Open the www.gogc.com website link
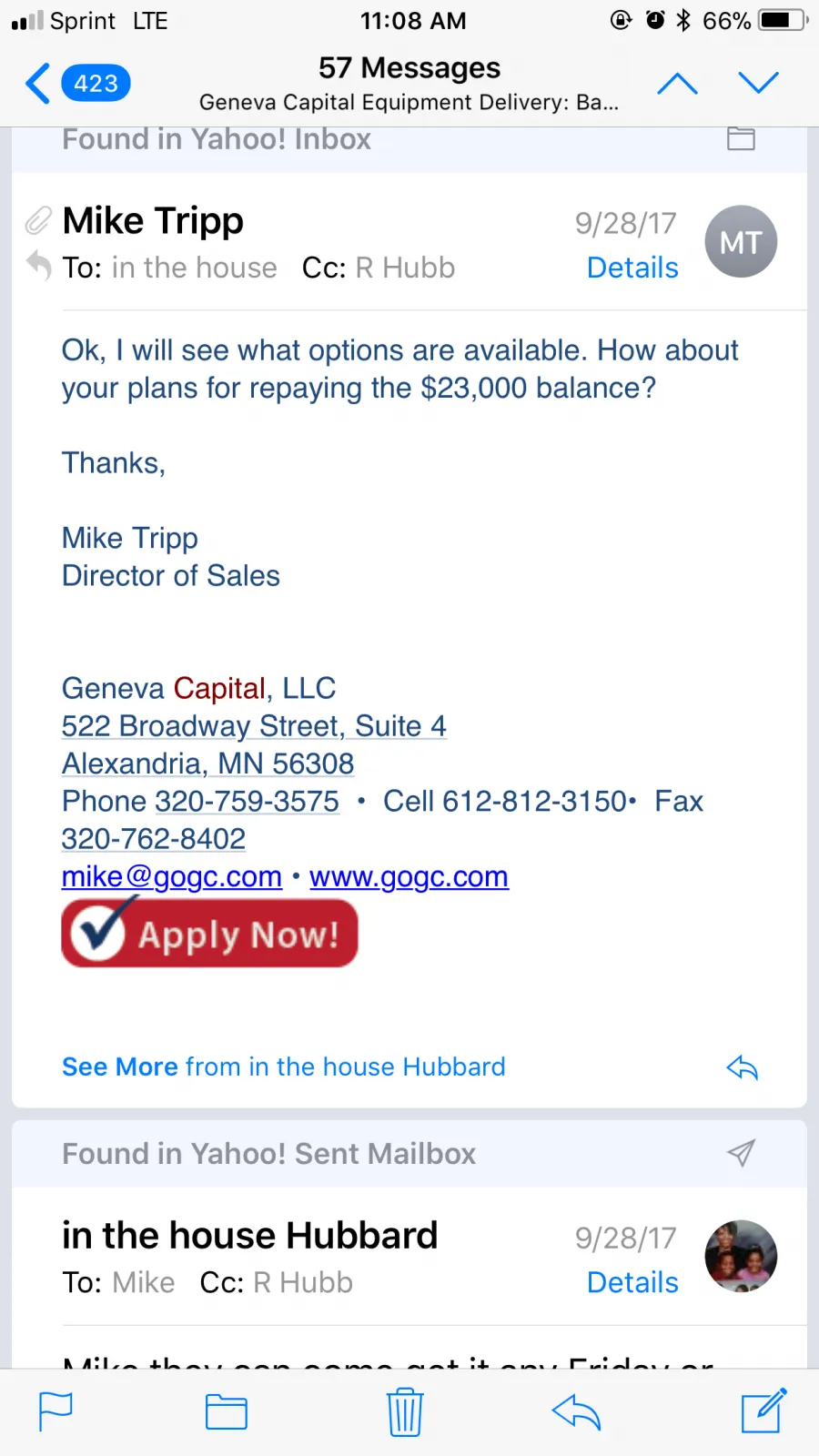Image resolution: width=819 pixels, height=1456 pixels. 409,876
